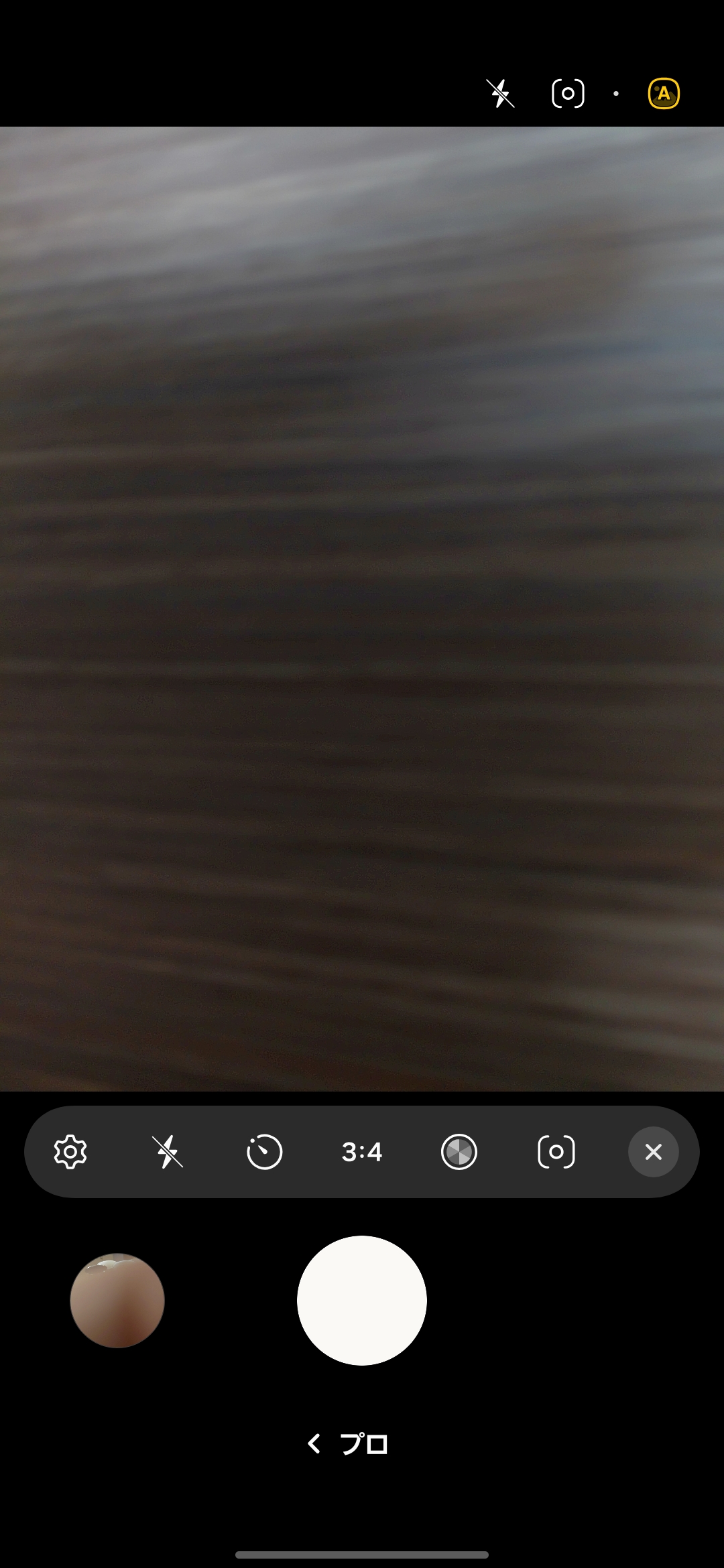Open metering mode in quick panel
The width and height of the screenshot is (724, 1568).
point(556,1152)
